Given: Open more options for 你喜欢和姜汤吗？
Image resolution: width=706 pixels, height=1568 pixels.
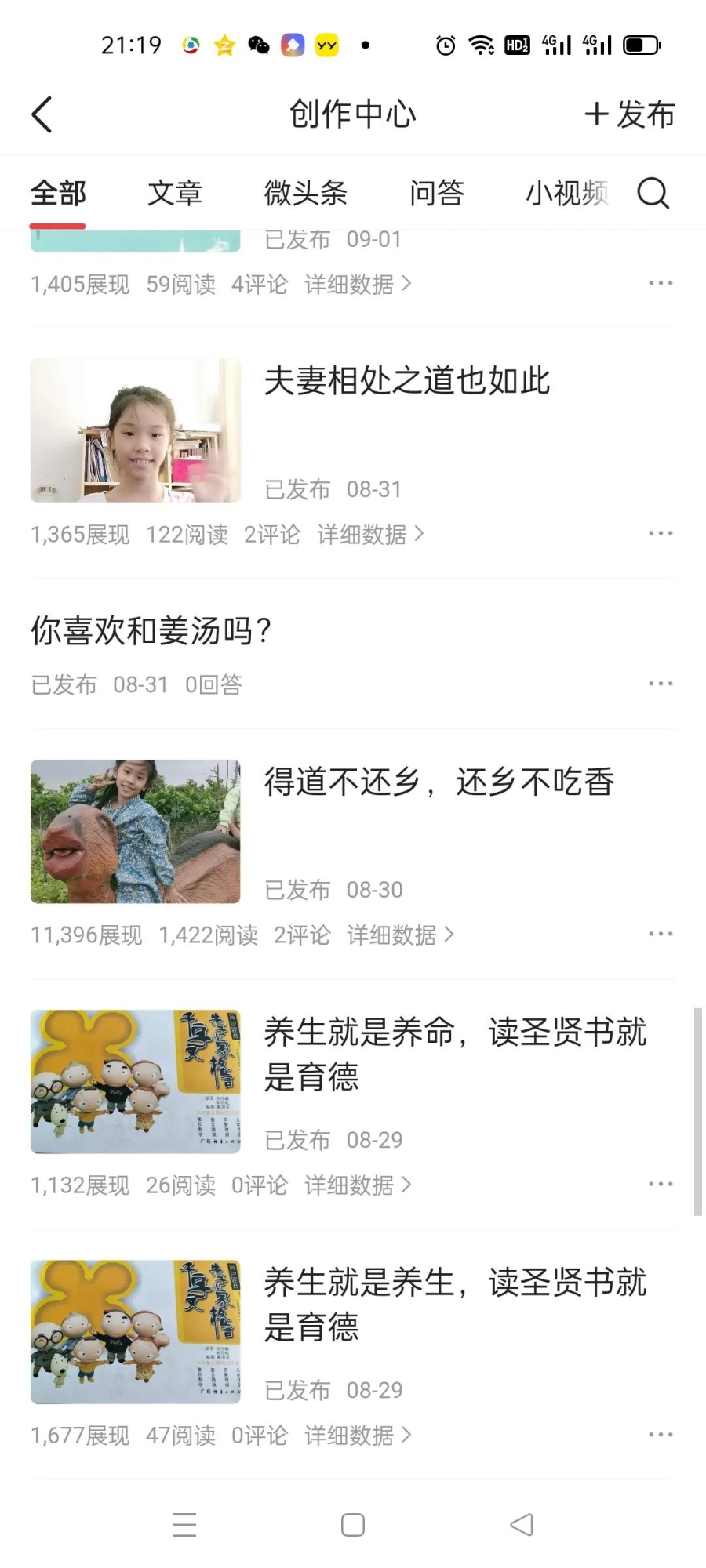Looking at the screenshot, I should 661,684.
